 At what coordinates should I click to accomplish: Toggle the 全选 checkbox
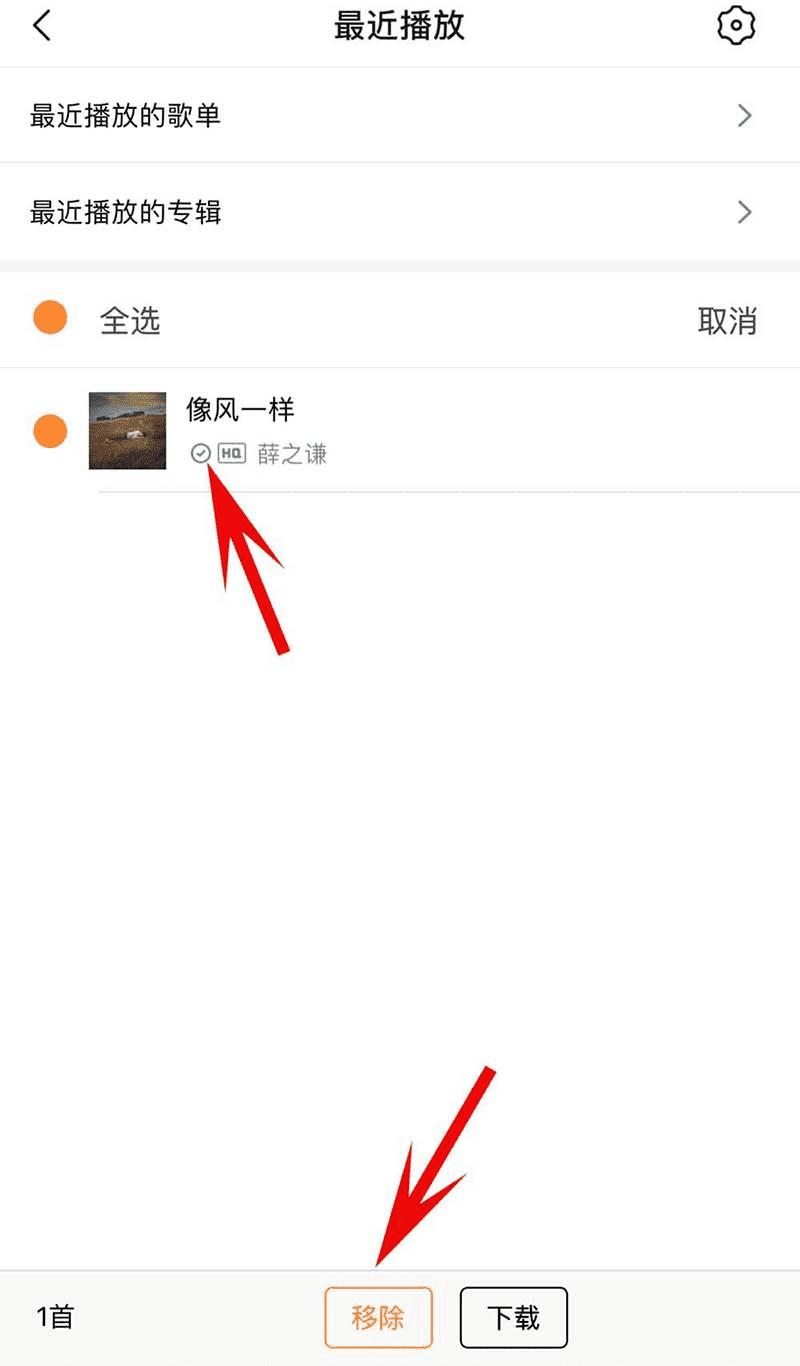(x=50, y=319)
